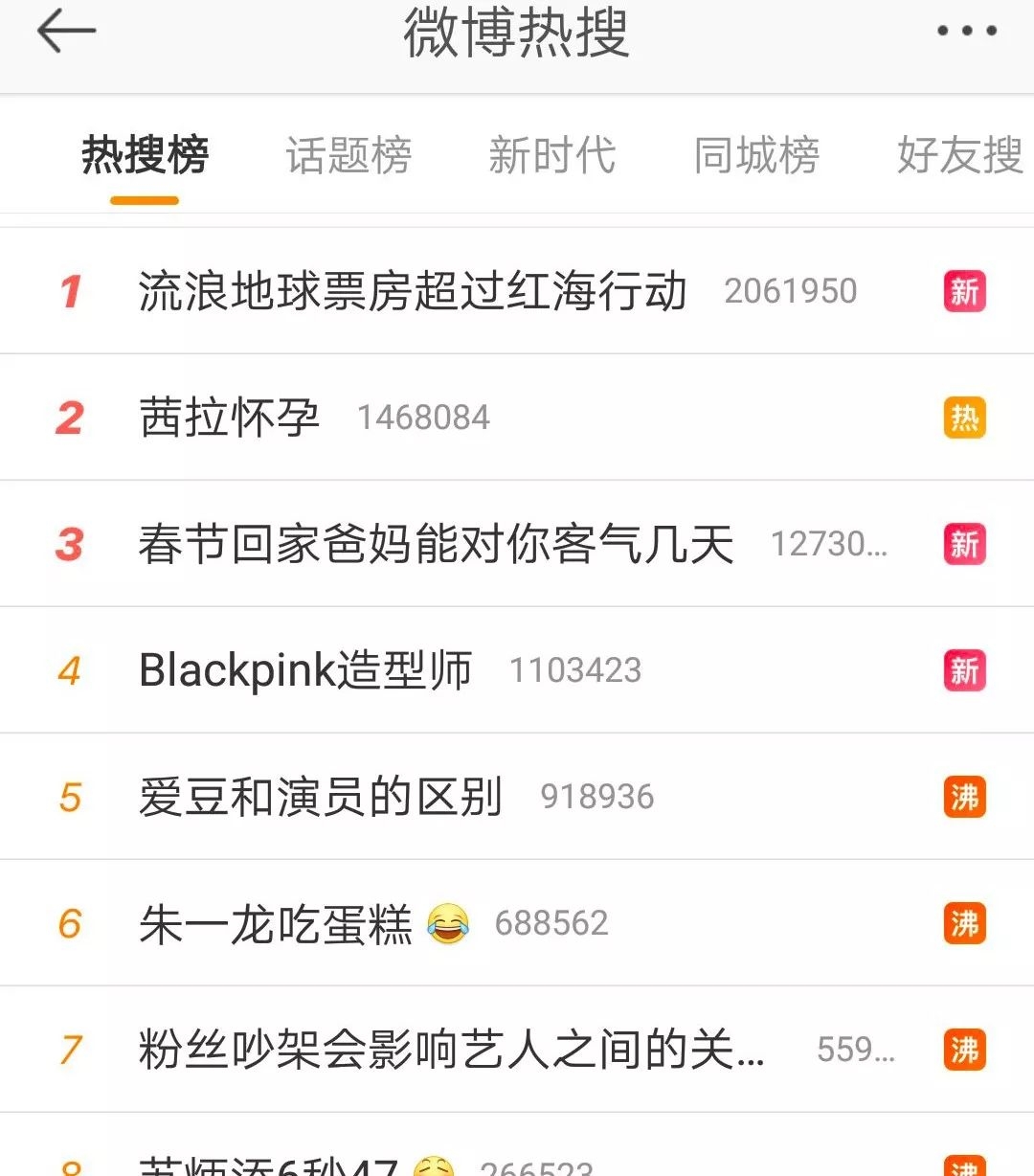Open the Blackpink造型师 trending entry

[x=305, y=670]
